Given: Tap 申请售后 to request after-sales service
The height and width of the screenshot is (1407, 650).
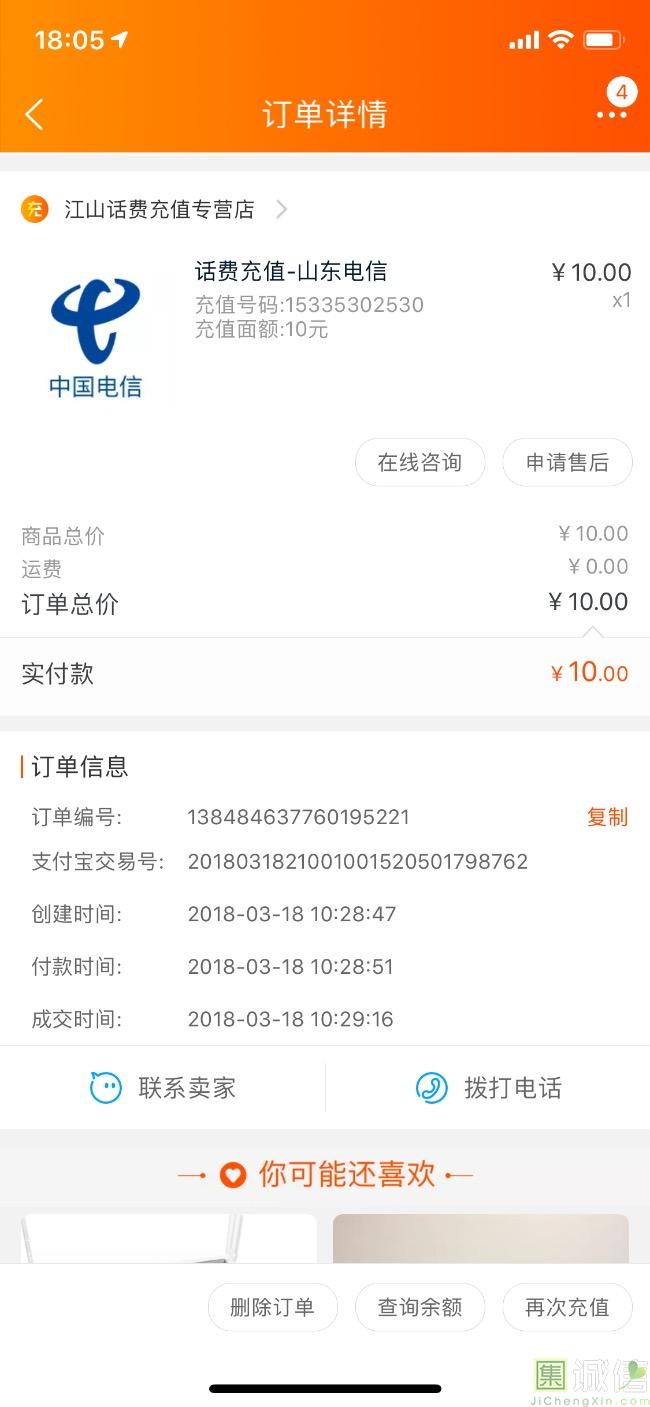Looking at the screenshot, I should coord(567,462).
